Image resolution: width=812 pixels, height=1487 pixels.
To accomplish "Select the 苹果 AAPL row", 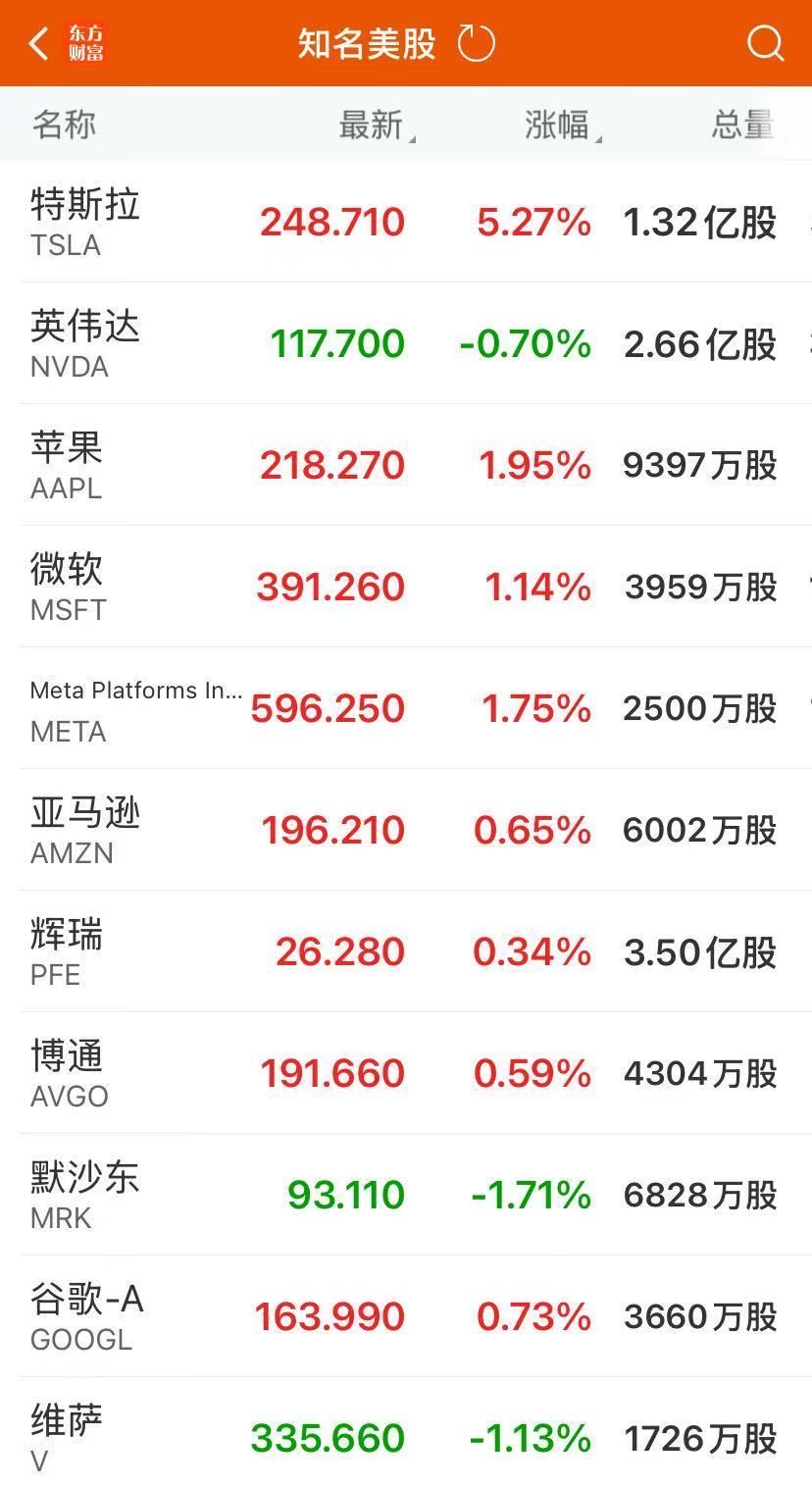I will point(406,465).
